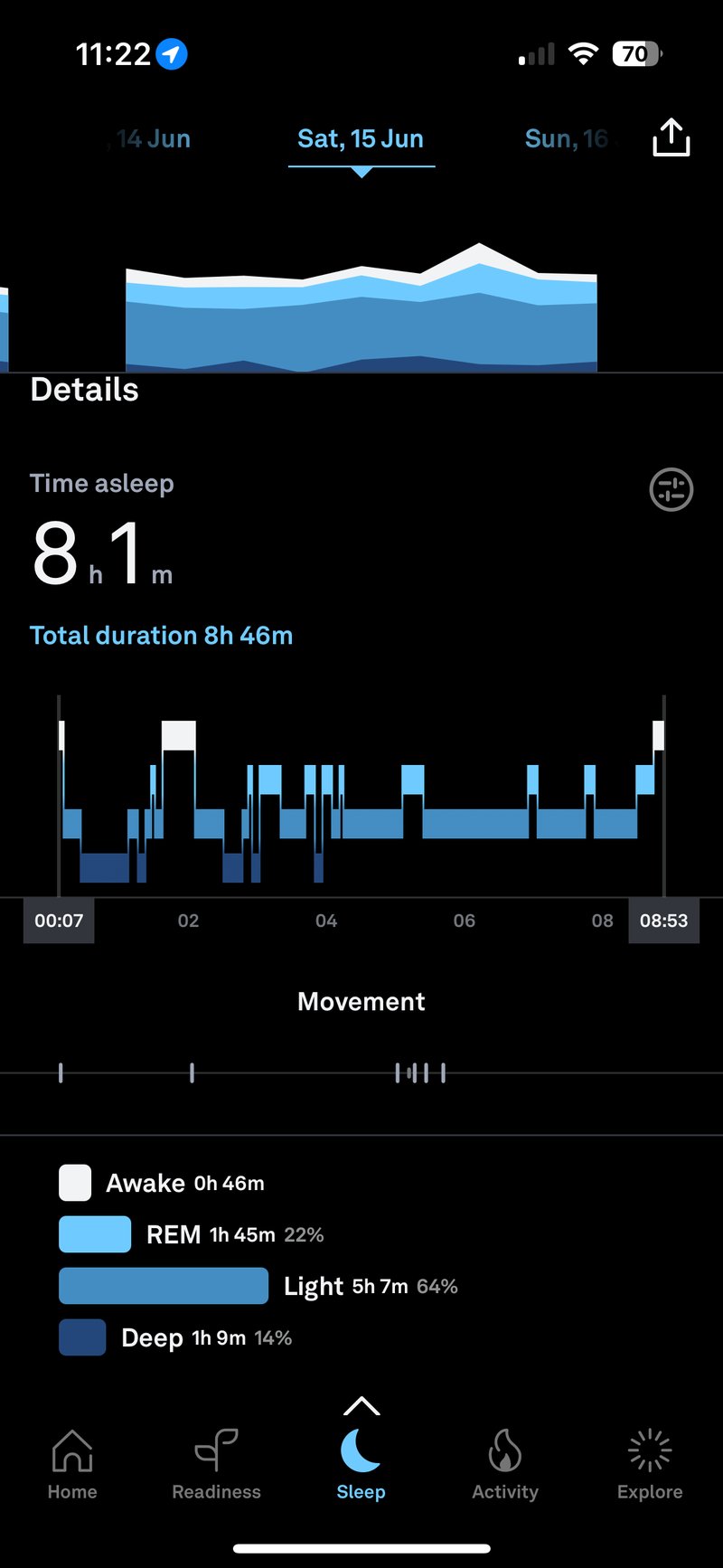
Task: Select the Explore icon
Action: (x=649, y=1450)
